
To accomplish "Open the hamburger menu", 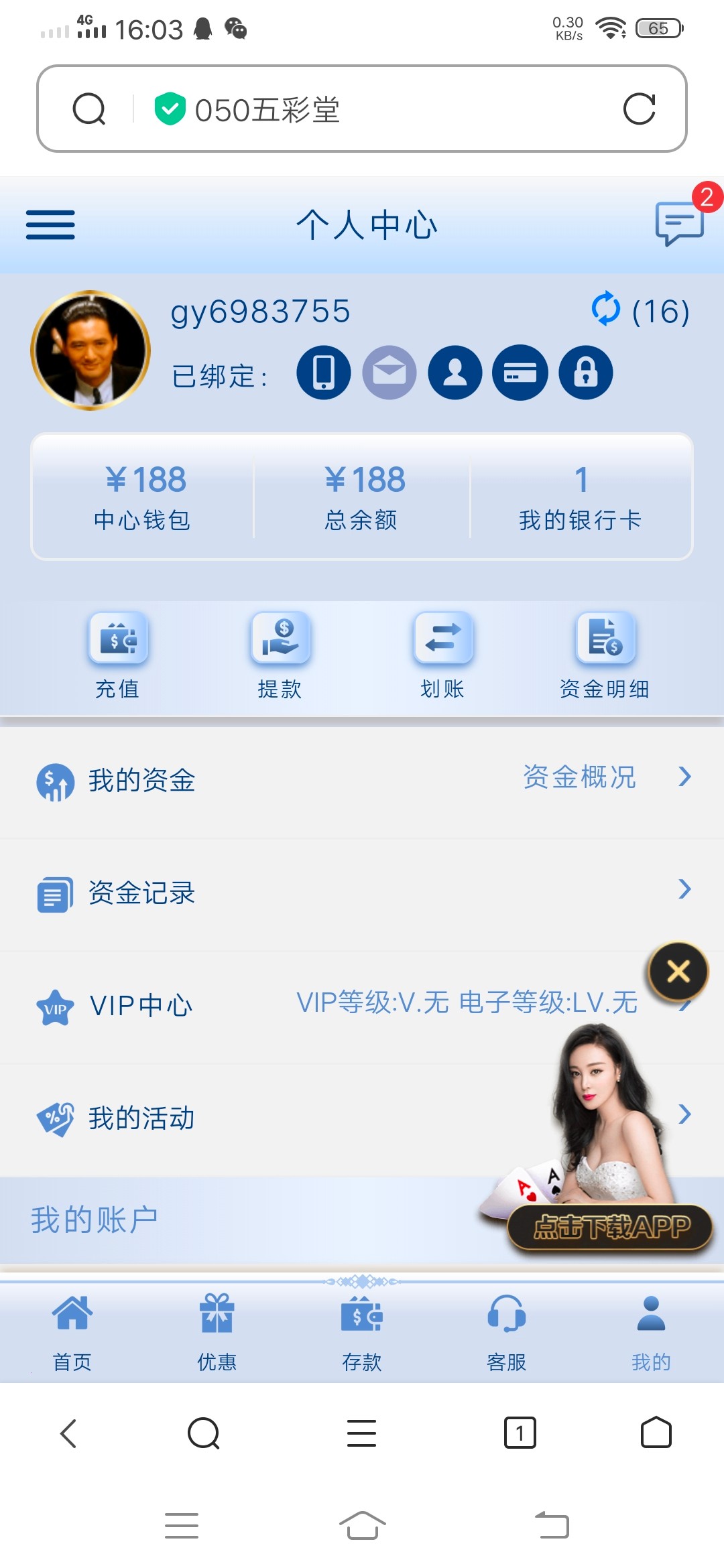I will (50, 225).
